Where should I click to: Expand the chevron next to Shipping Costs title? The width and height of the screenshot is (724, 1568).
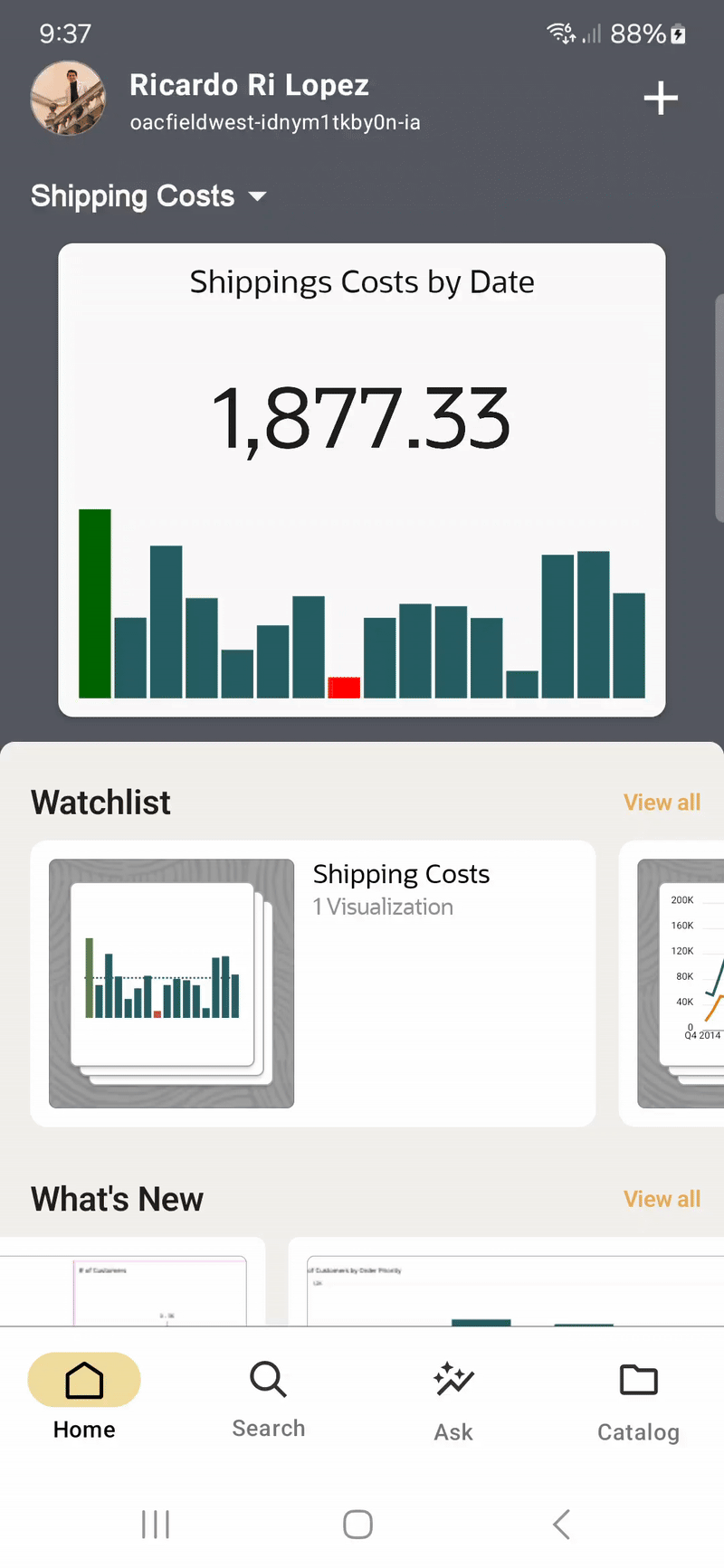[257, 196]
